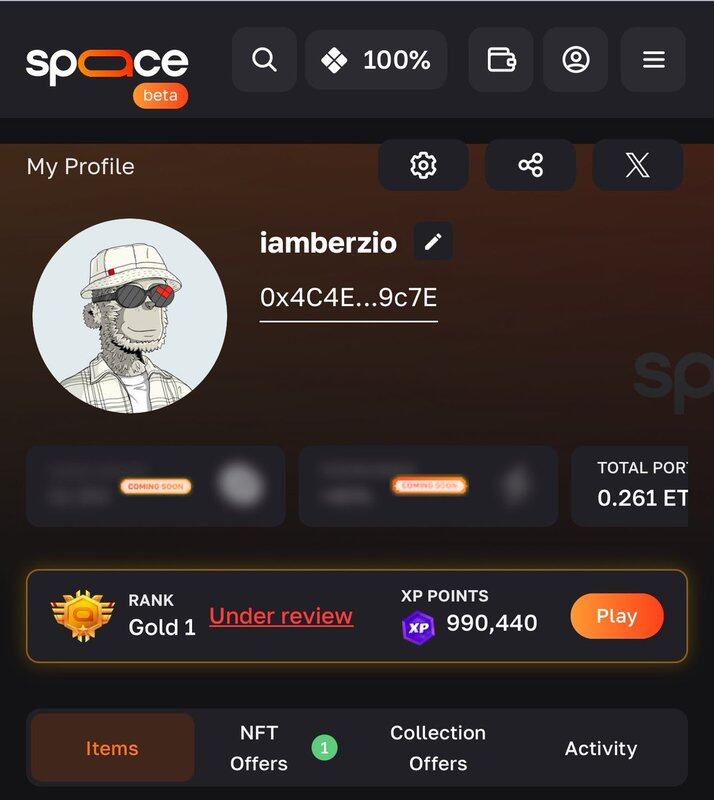Open the search icon in the header
Screen dimensions: 714x800
pyautogui.click(x=264, y=60)
